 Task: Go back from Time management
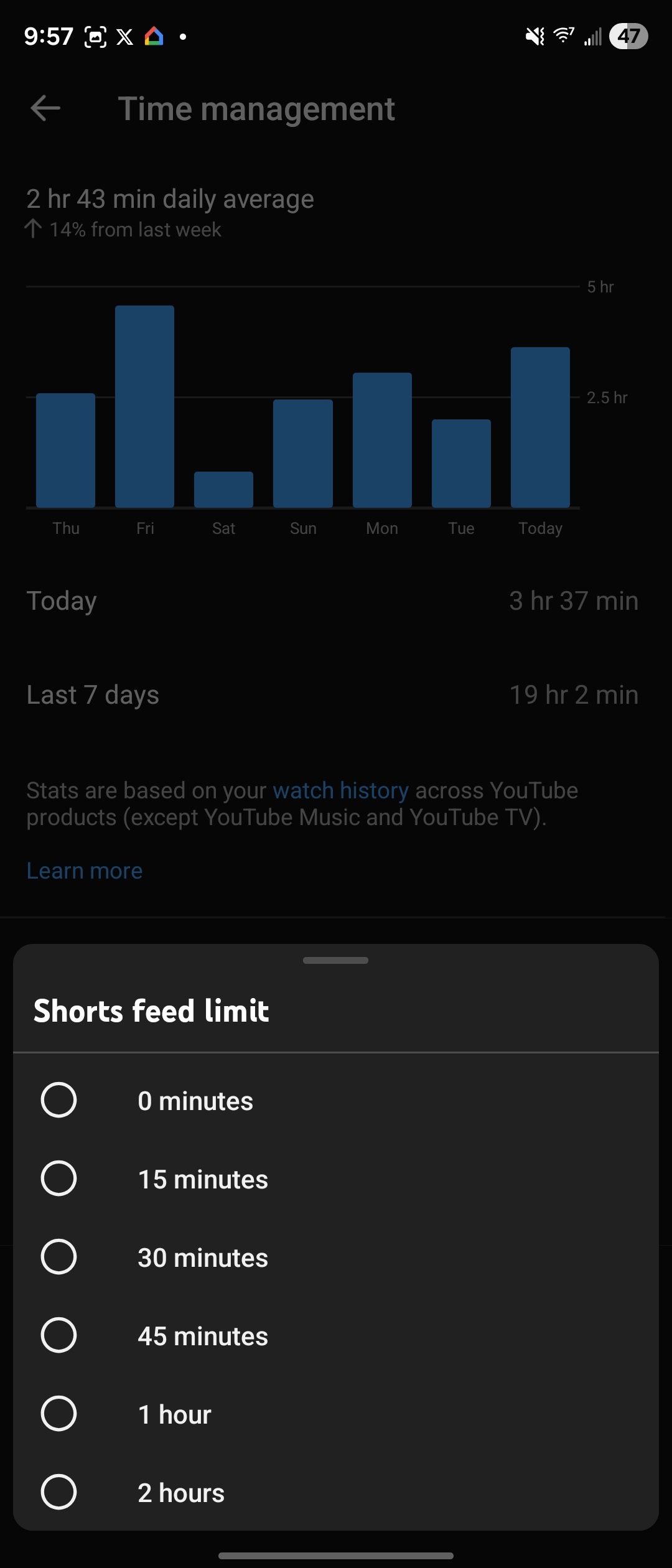pyautogui.click(x=45, y=108)
